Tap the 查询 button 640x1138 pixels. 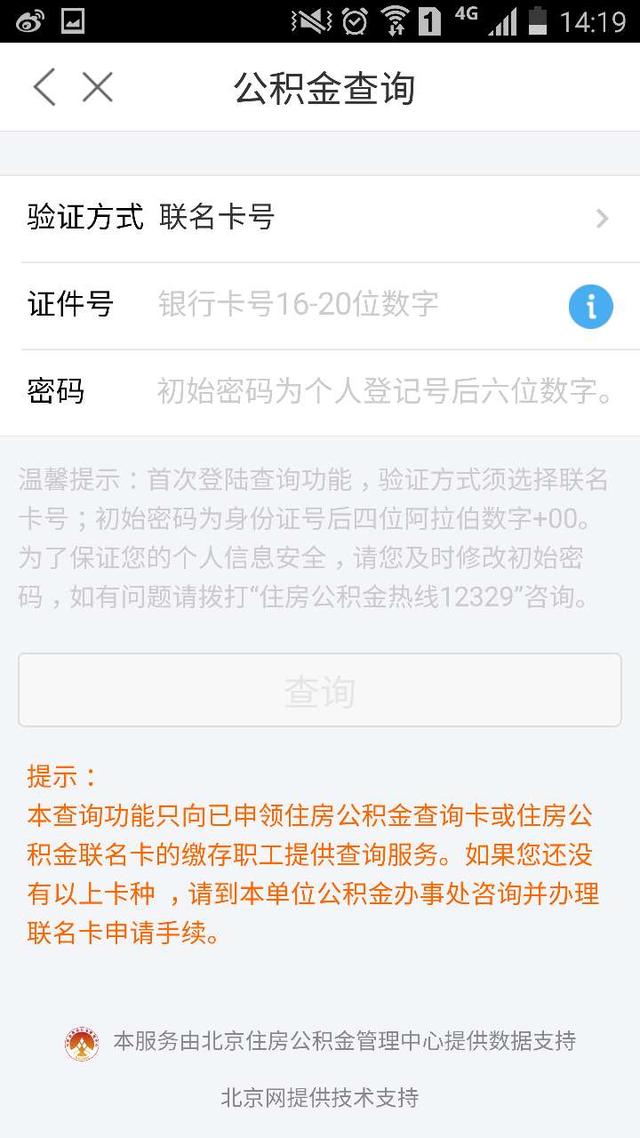[320, 690]
